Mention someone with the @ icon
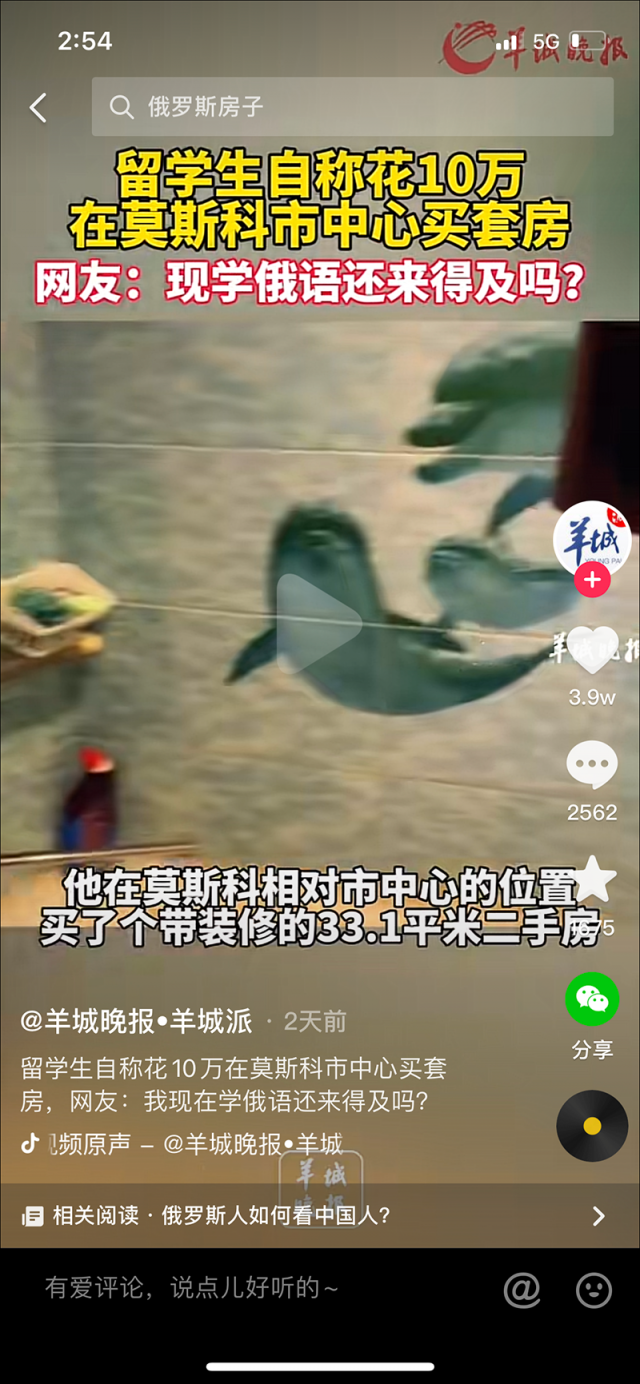Viewport: 640px width, 1384px height. tap(522, 1290)
